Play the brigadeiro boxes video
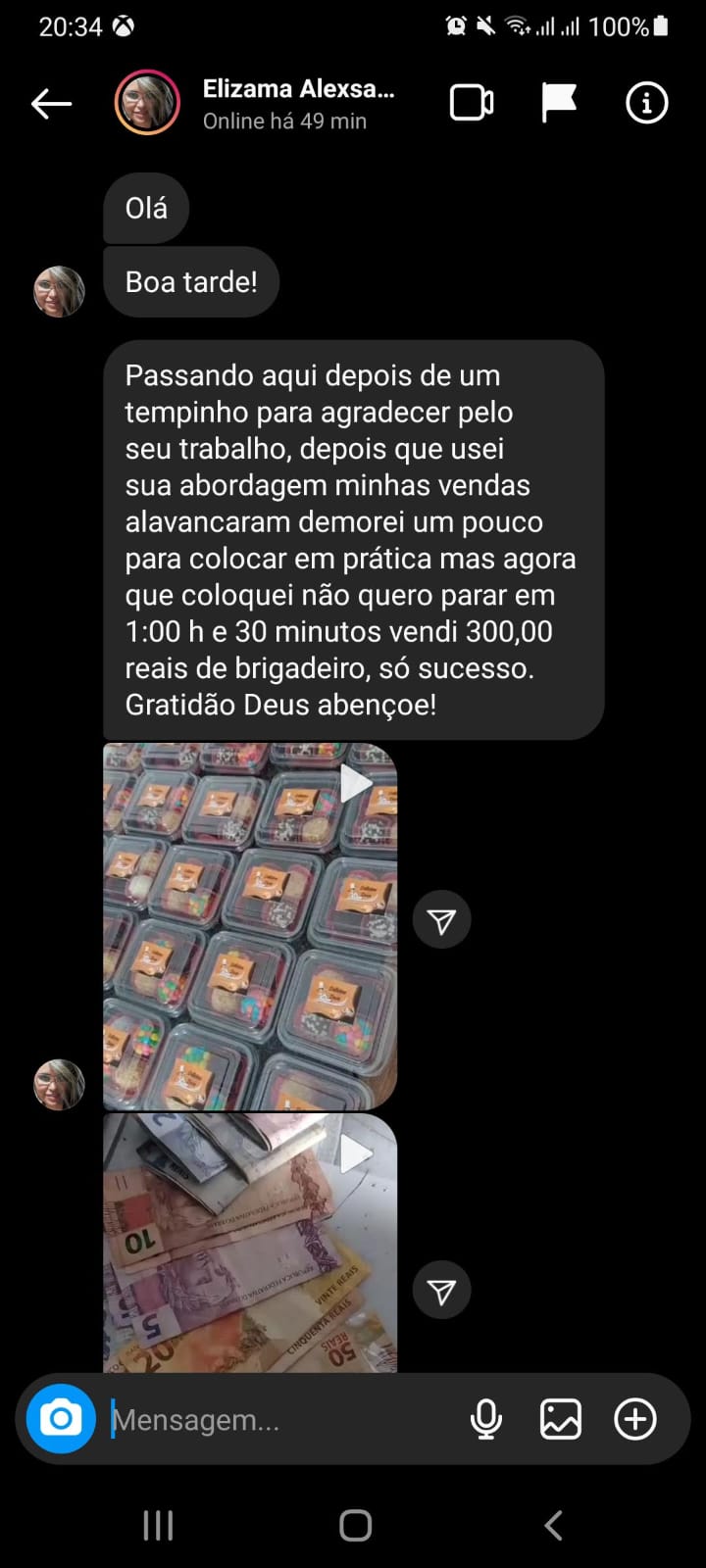The width and height of the screenshot is (706, 1568). tap(250, 926)
